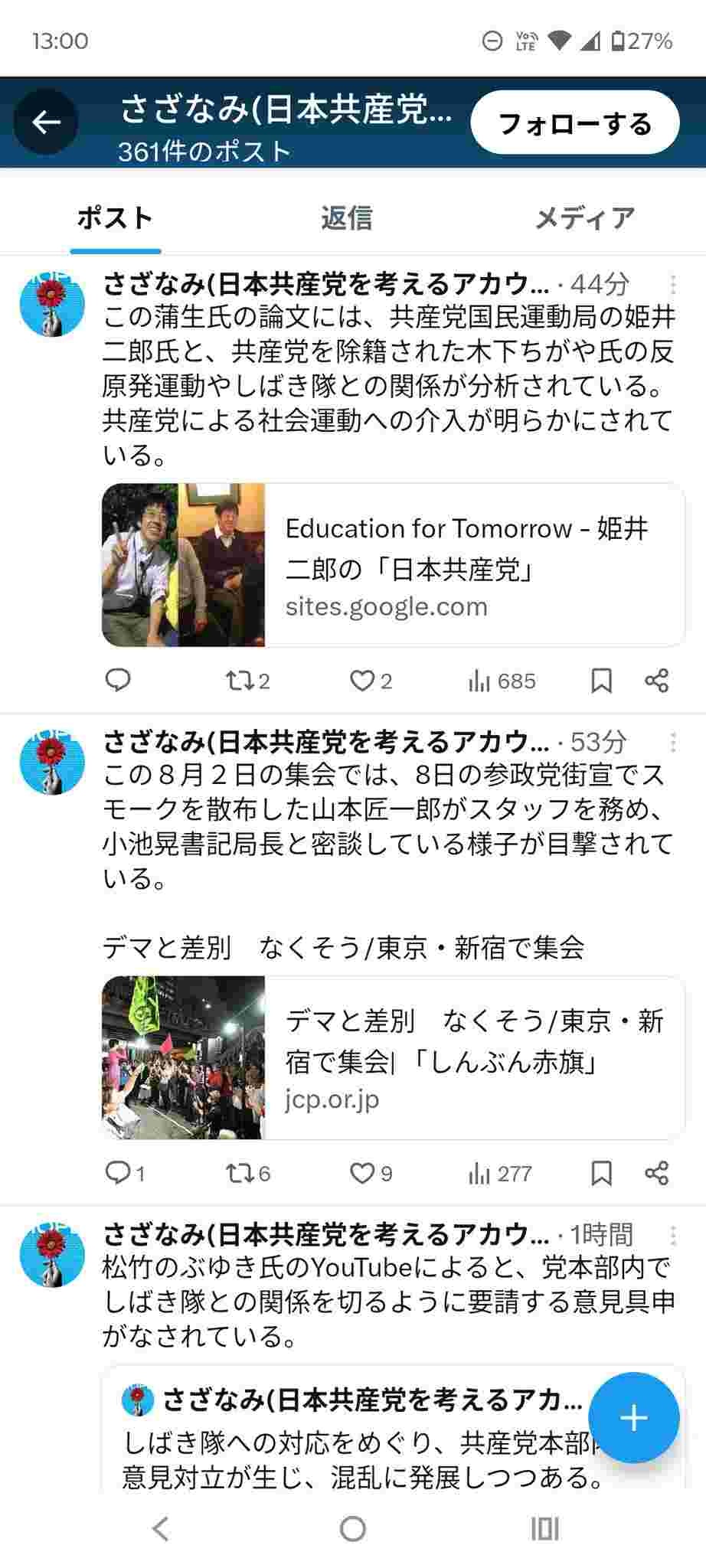Open the jcp.or.jp しんぶん赤旗 link card
Viewport: 706px width, 1568px height.
[x=393, y=1057]
